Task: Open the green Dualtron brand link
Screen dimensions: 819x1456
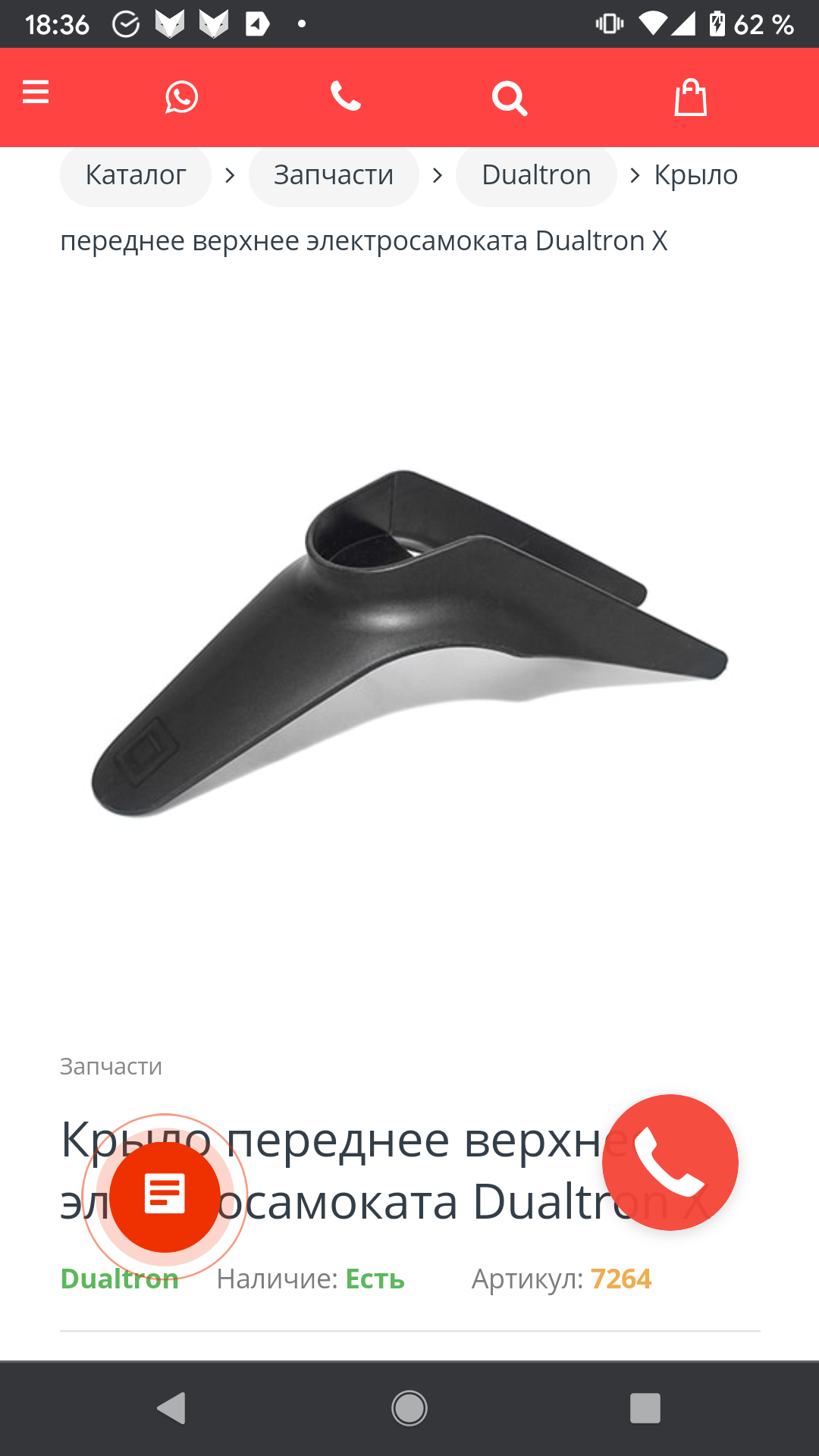Action: click(x=119, y=1279)
